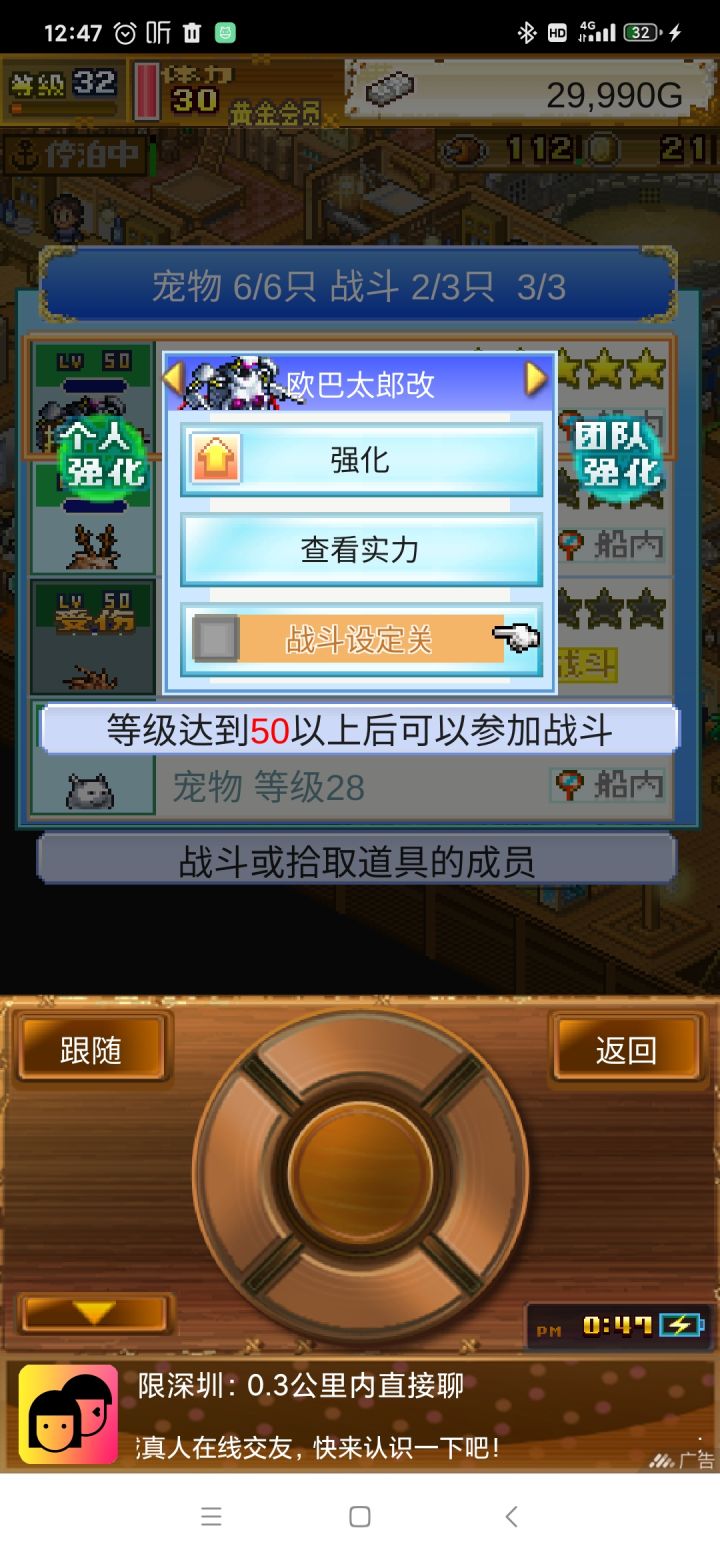Toggle the 战斗设定 battle setting checkbox
720x1560 pixels.
tap(215, 638)
